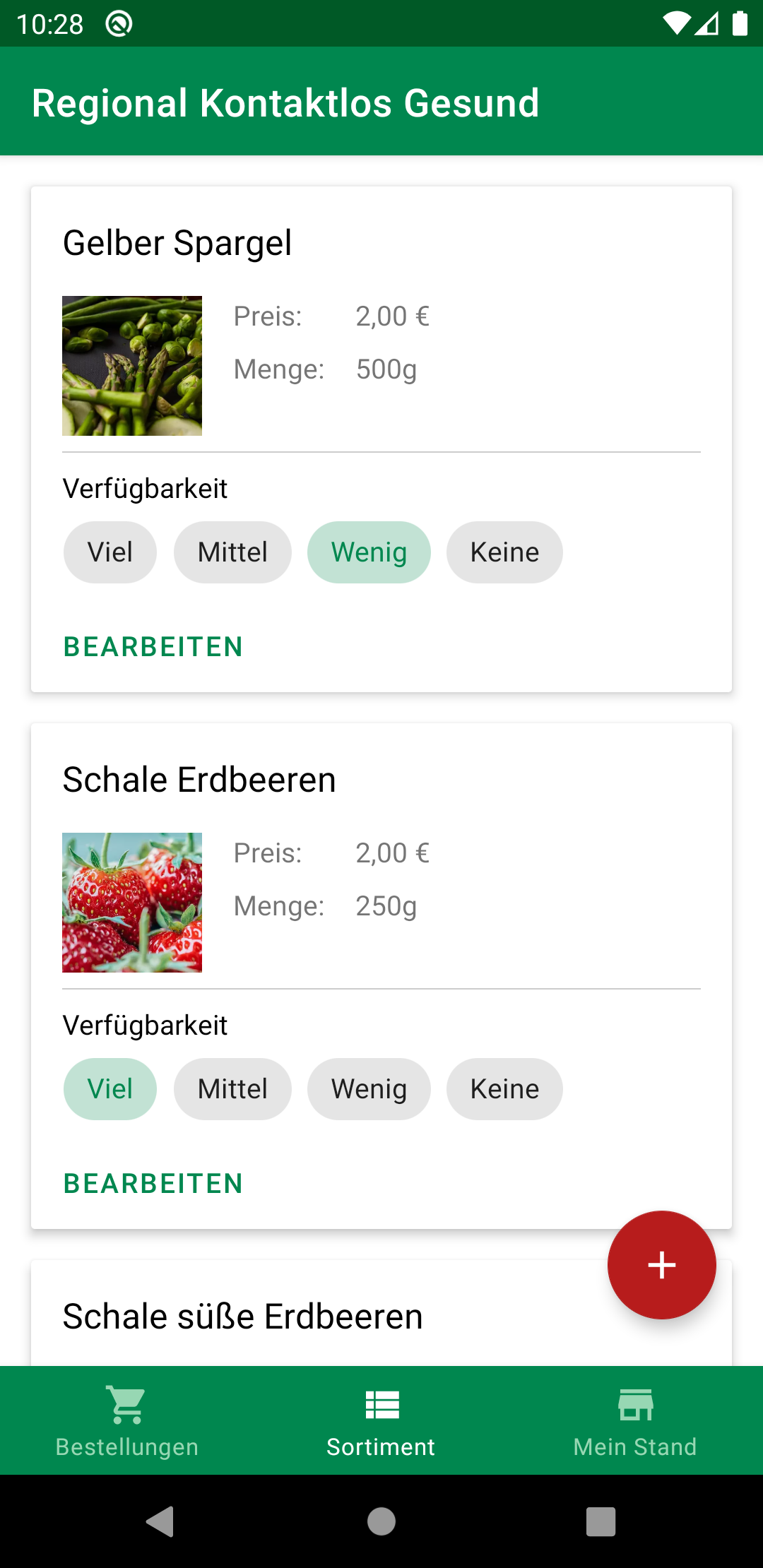
Task: Set Schale Erdbeeren availability to Mittel
Action: point(232,1089)
